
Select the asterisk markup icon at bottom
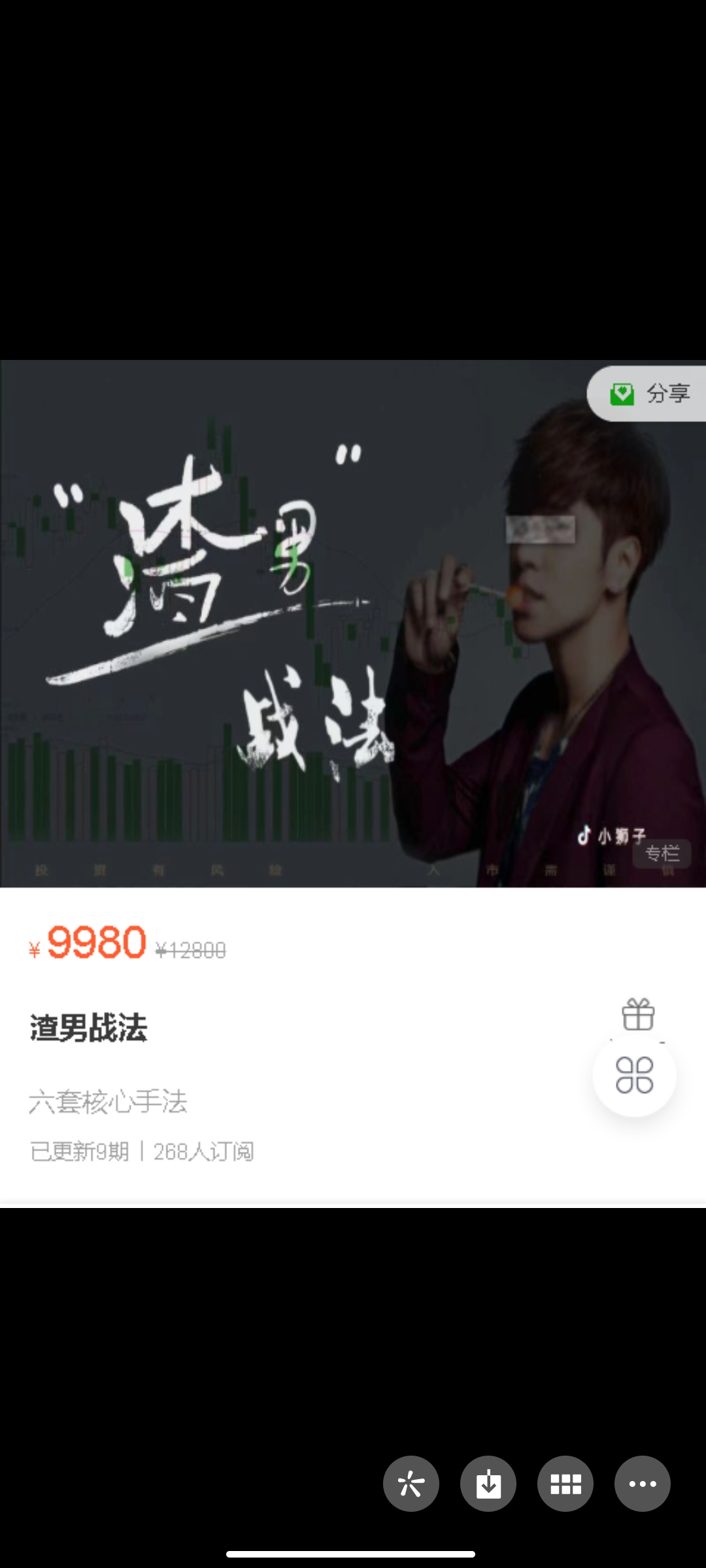[x=411, y=1483]
